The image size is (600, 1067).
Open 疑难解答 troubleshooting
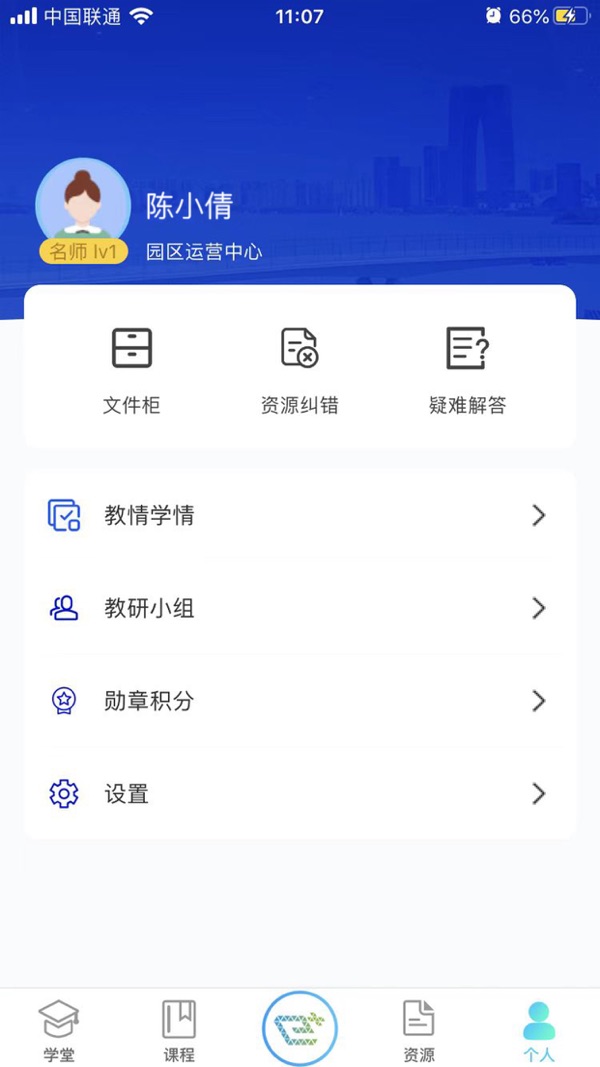click(x=467, y=368)
